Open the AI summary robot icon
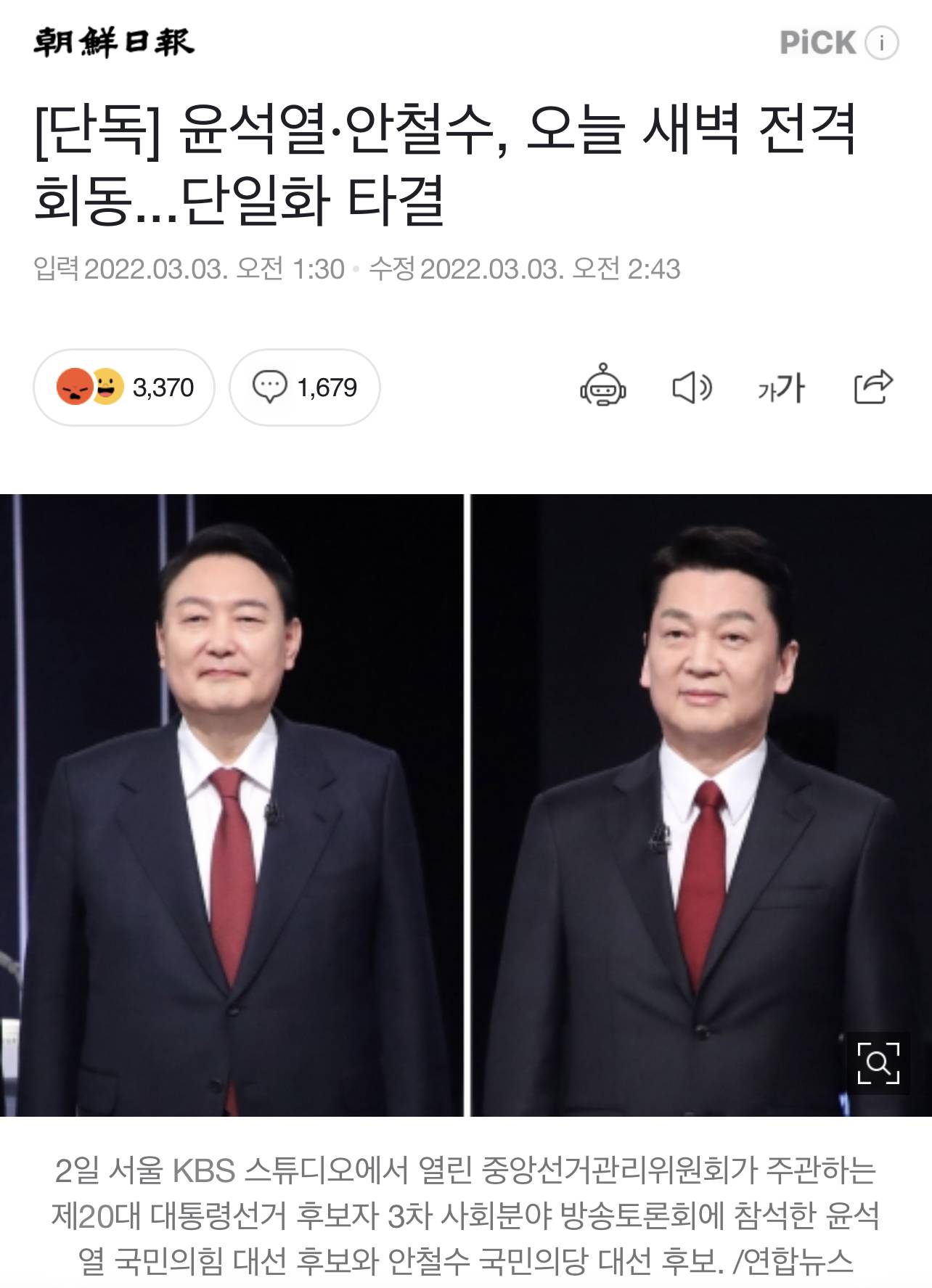 602,386
